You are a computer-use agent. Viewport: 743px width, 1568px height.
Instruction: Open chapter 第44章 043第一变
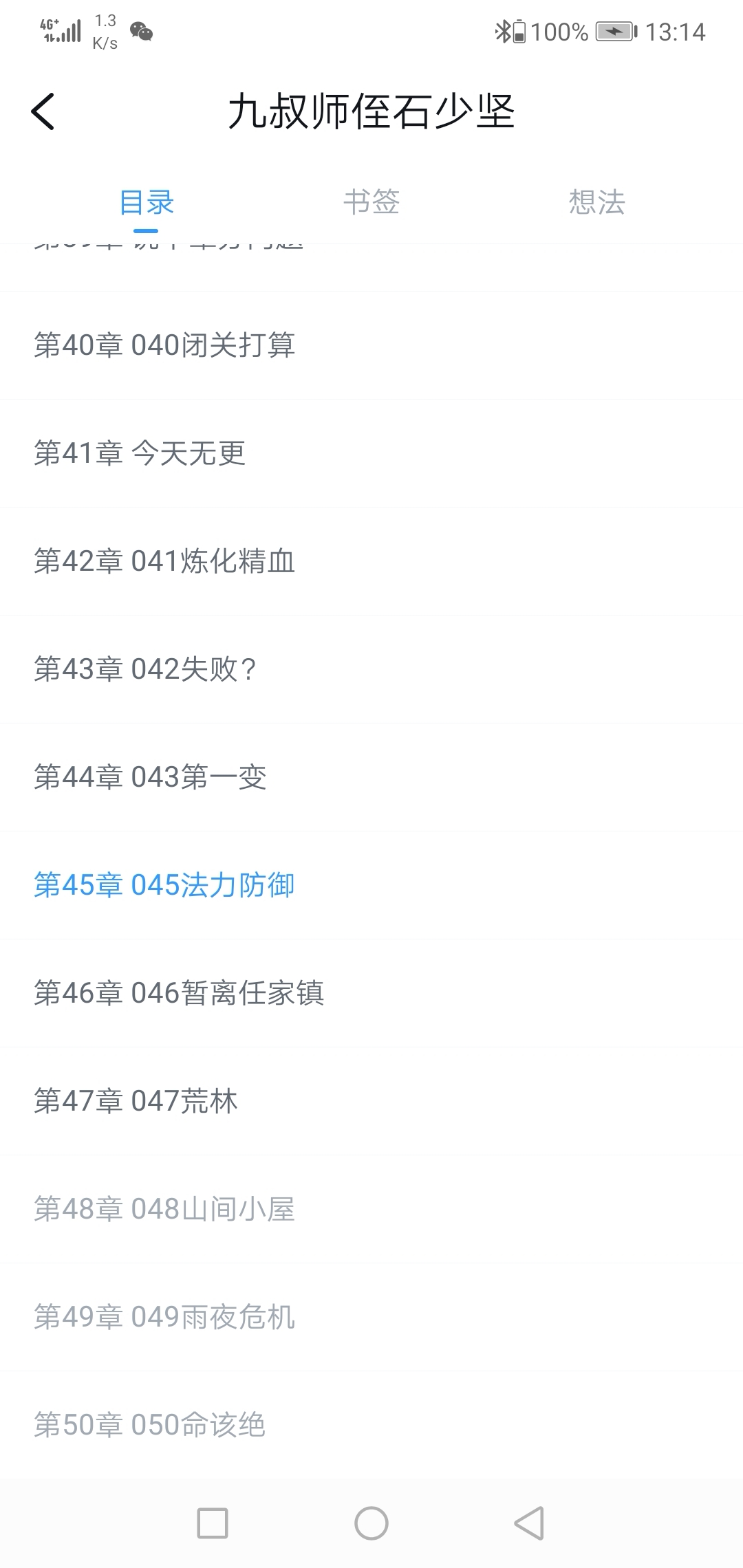coord(371,777)
